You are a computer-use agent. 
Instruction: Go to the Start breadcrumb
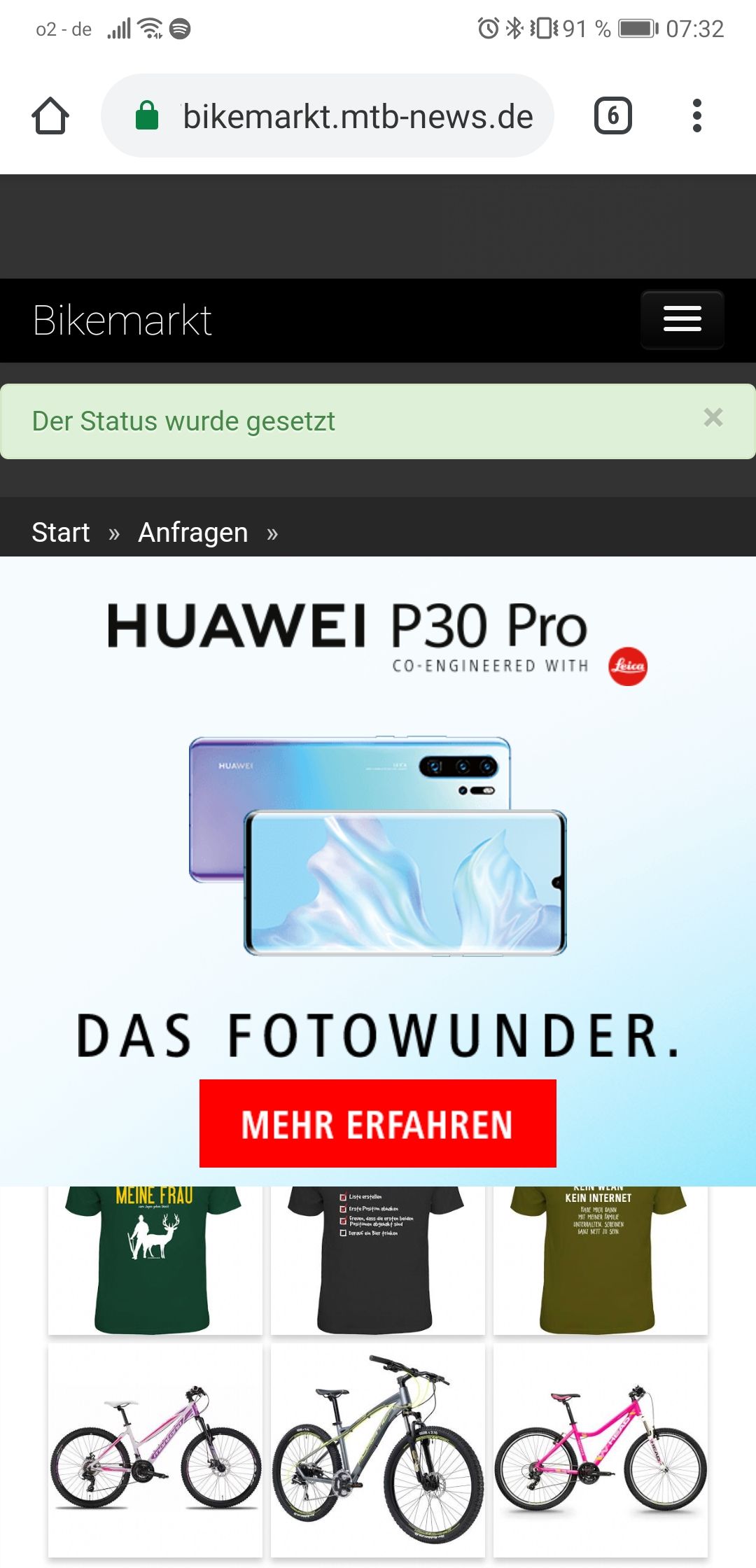(61, 533)
